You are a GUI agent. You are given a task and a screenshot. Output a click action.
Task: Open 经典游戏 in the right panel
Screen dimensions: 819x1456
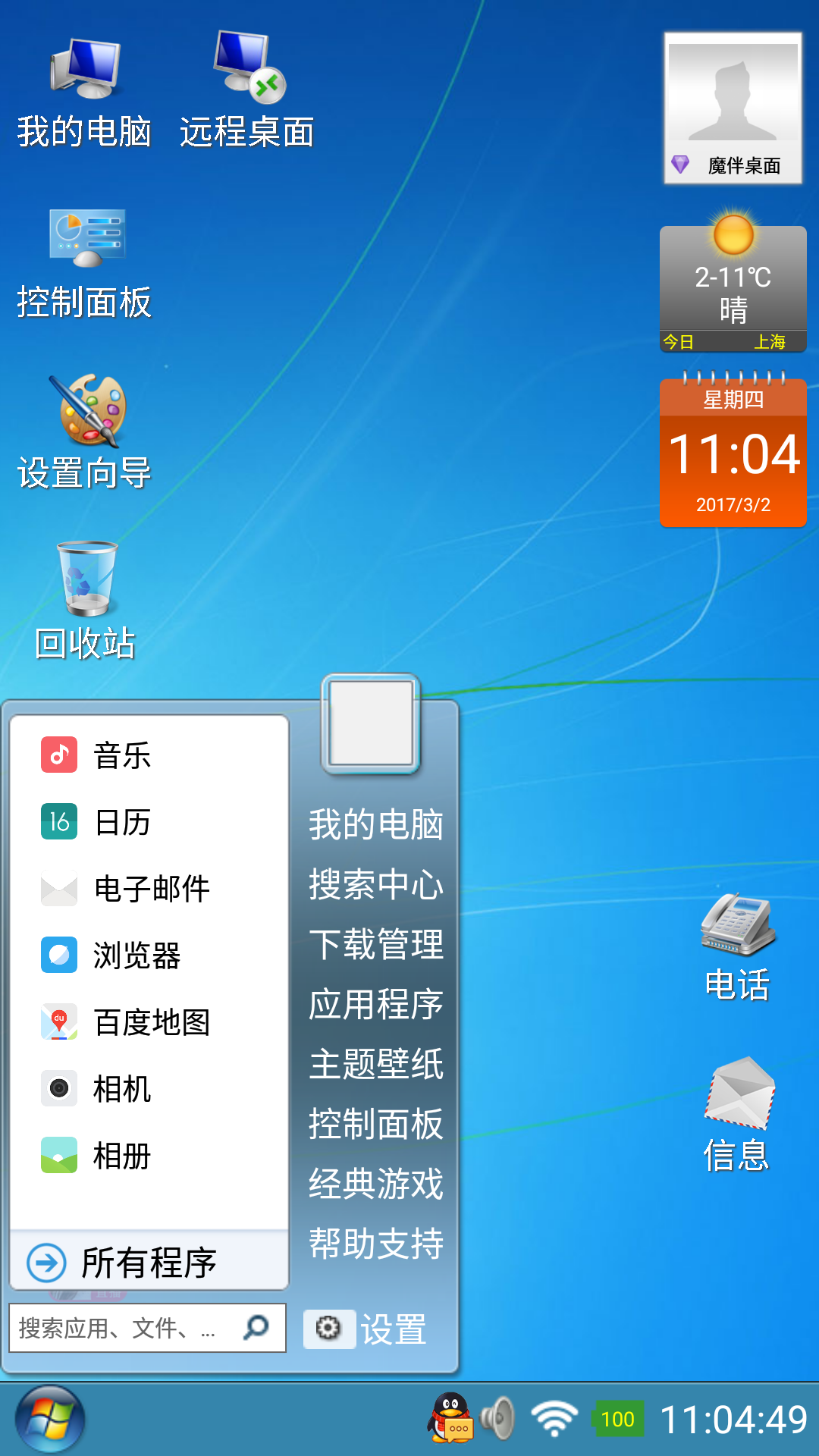pos(375,1184)
